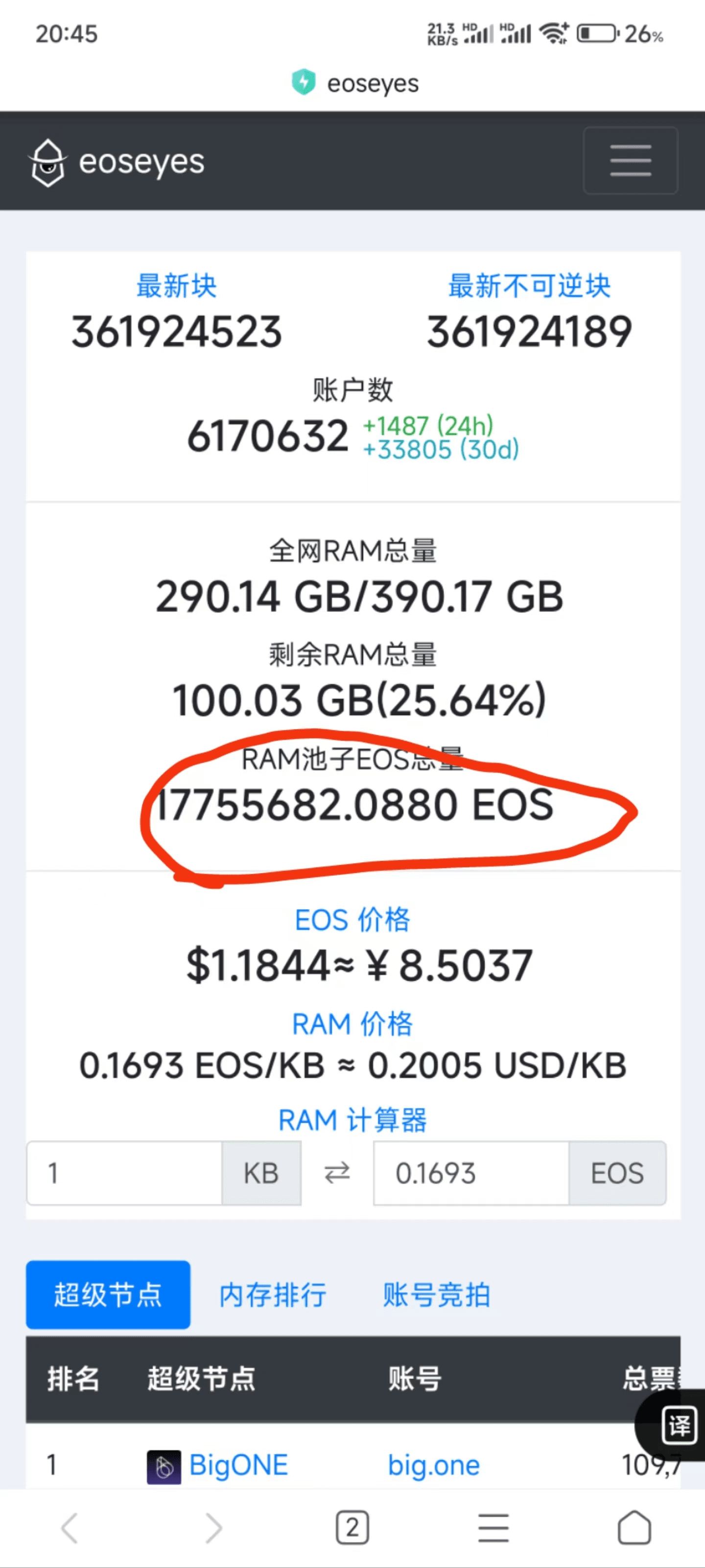Open the RAM 计算器 link
The height and width of the screenshot is (1568, 705).
tap(352, 1120)
